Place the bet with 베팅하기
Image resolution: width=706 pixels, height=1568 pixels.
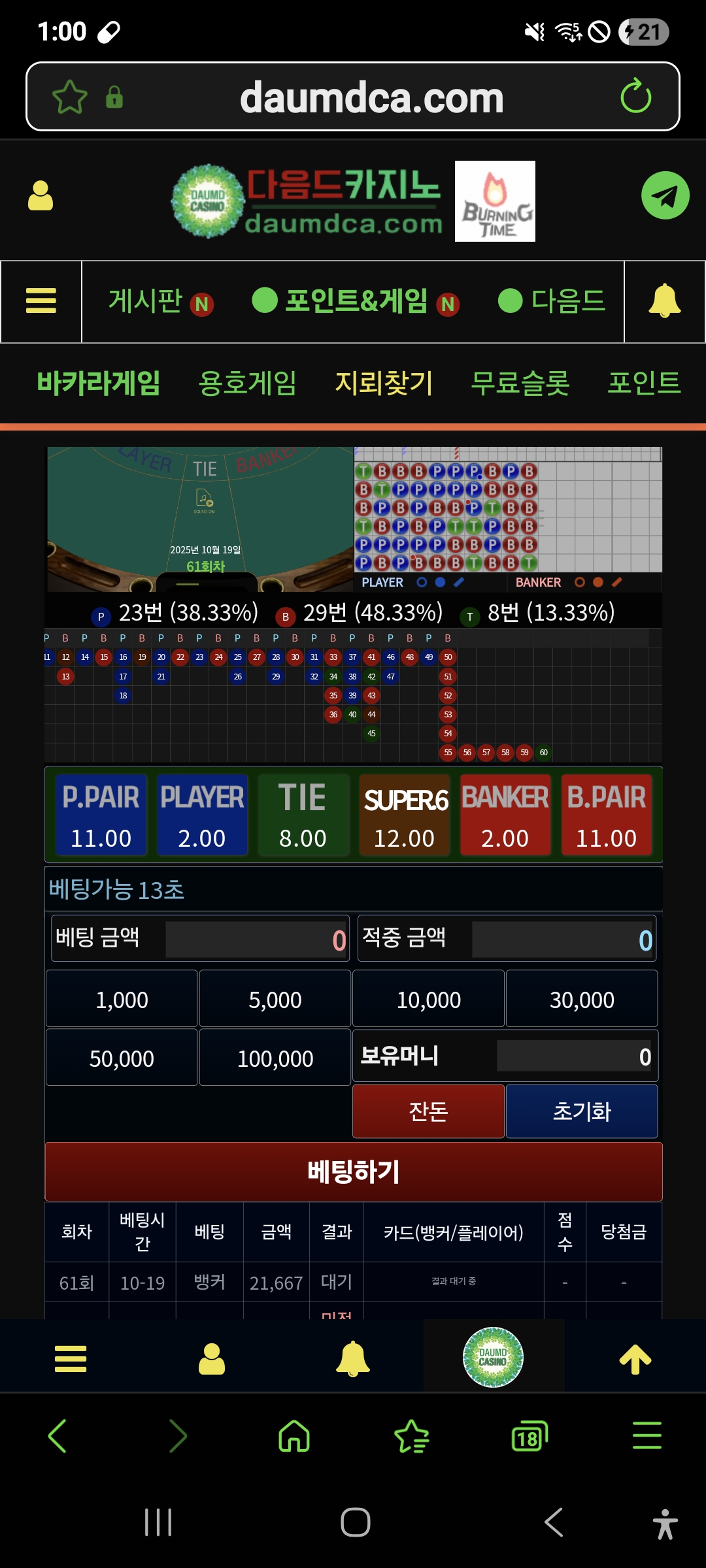[353, 1171]
